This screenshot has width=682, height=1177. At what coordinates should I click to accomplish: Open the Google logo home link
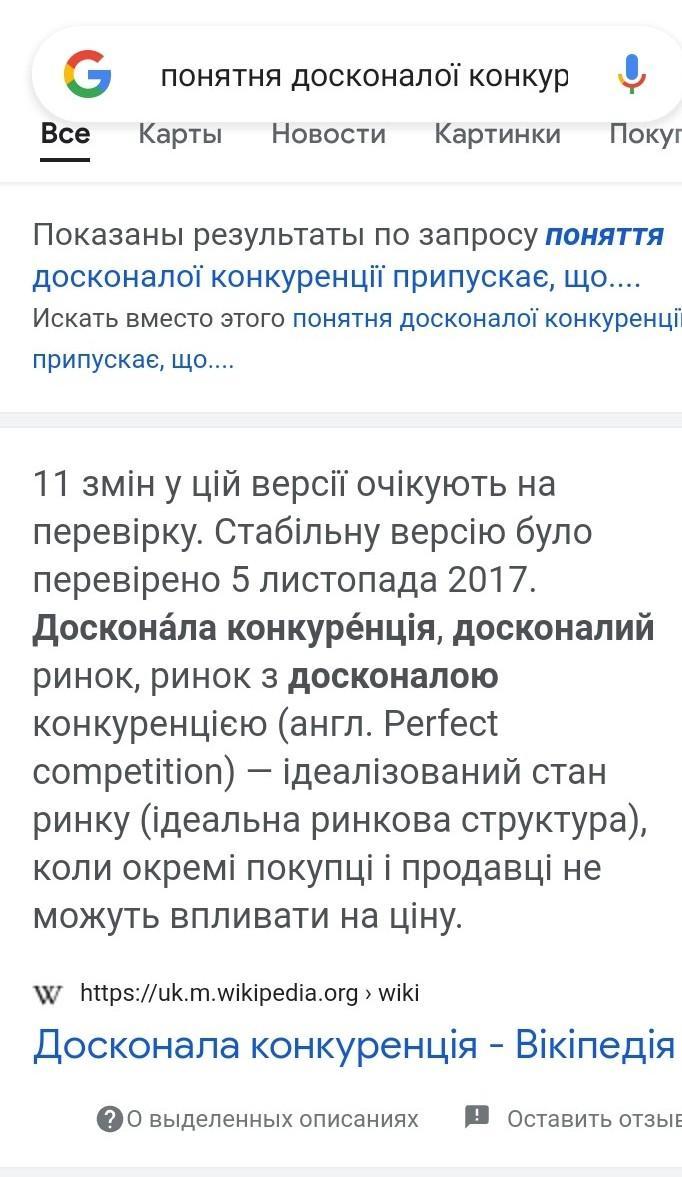tap(88, 75)
